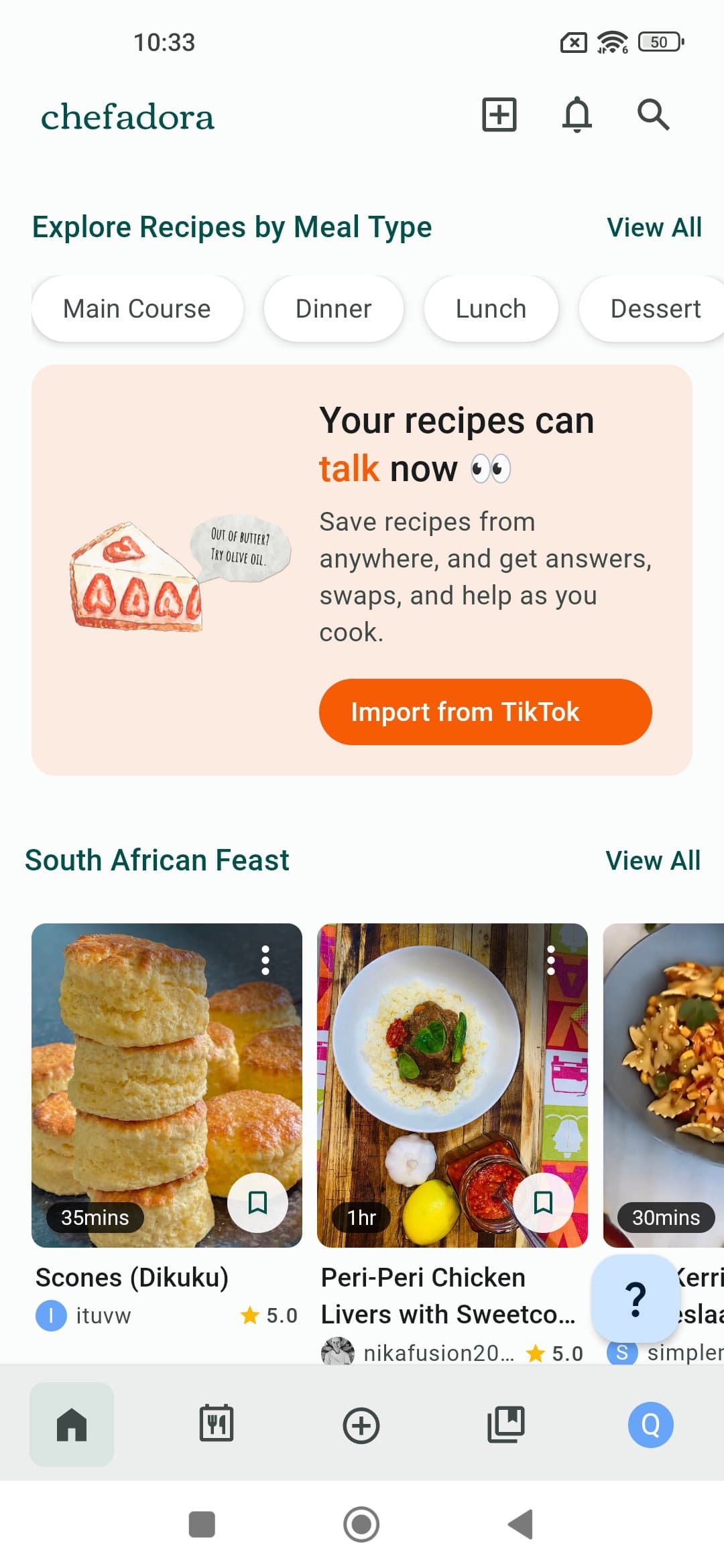Select the Main Course chip
This screenshot has height=1568, width=724.
pos(137,309)
